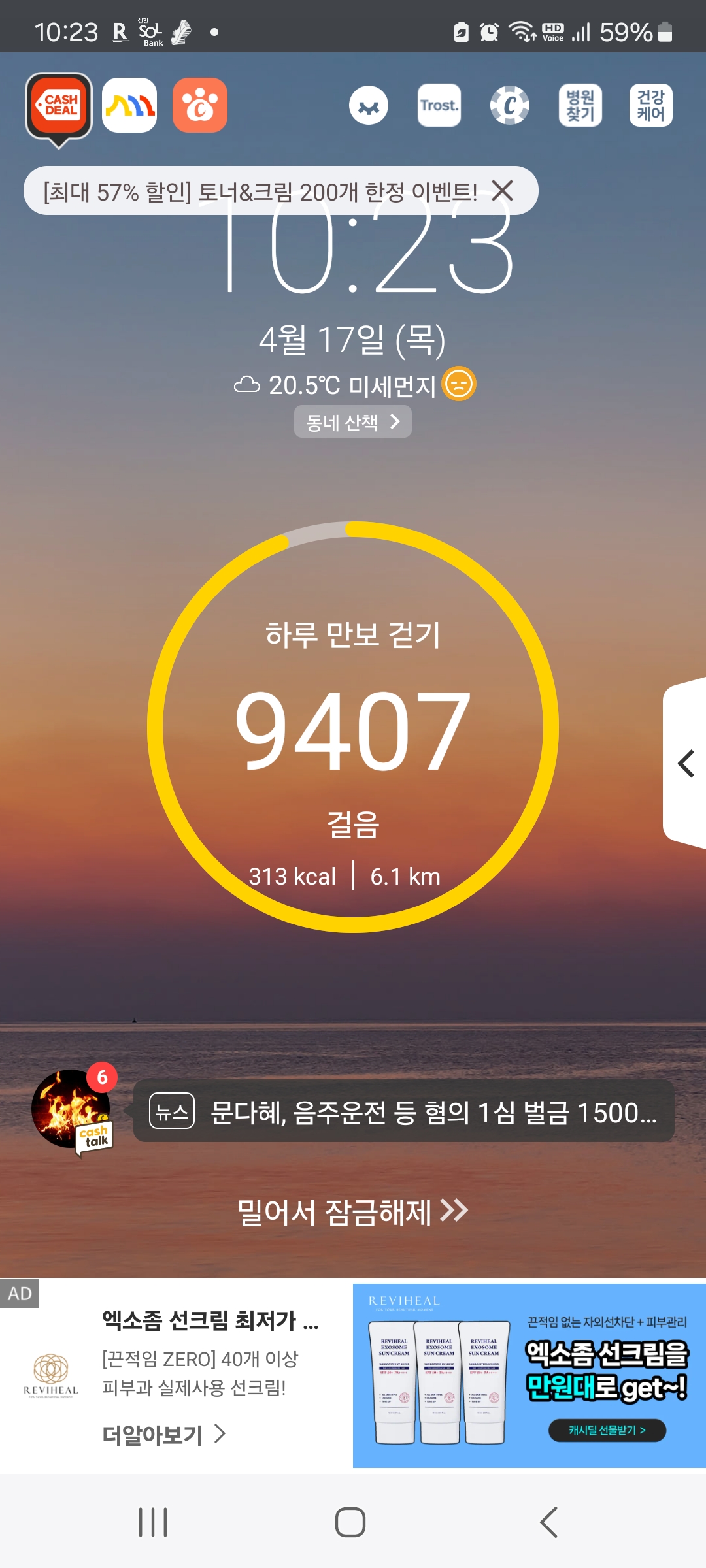
Task: Open the daily 10,000 steps counter
Action: pyautogui.click(x=353, y=727)
